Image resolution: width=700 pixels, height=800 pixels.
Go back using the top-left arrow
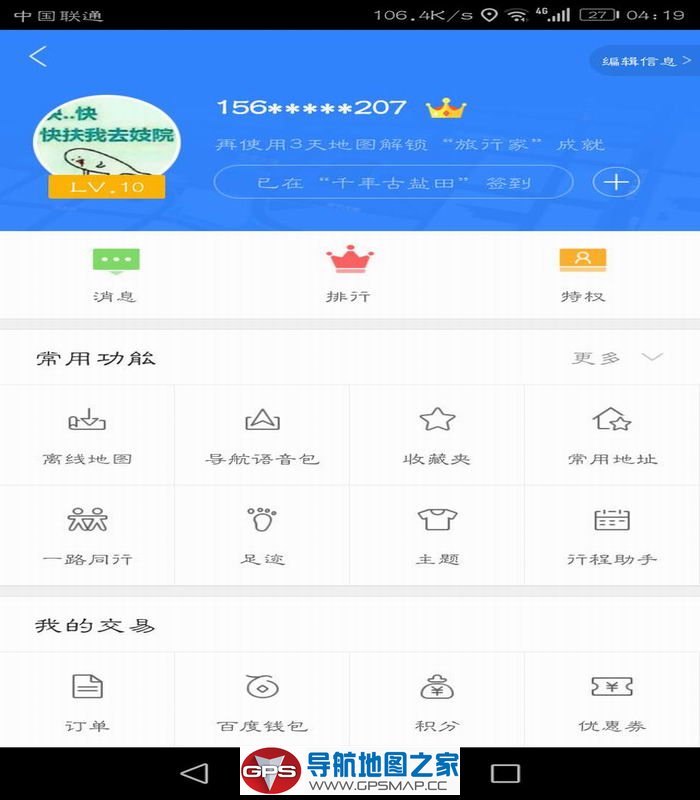point(38,57)
